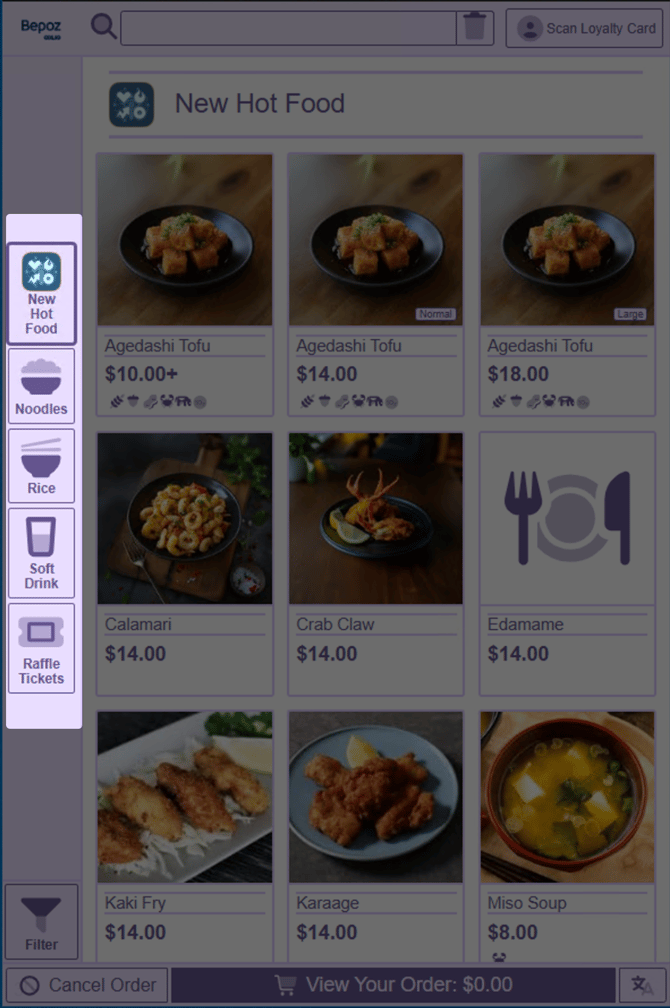Cancel the current order
Viewport: 670px width, 1008px height.
point(87,985)
